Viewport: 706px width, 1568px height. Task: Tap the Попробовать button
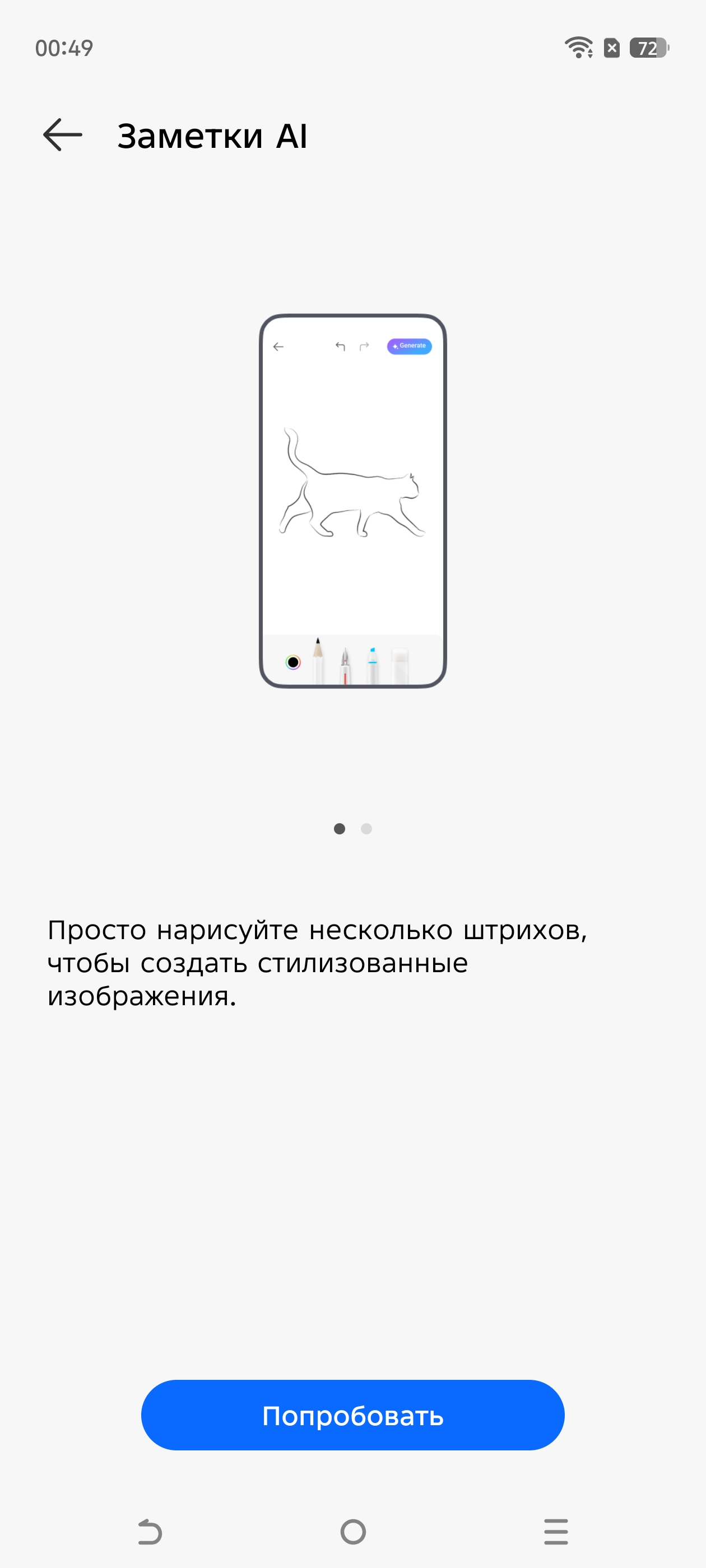pyautogui.click(x=352, y=1415)
